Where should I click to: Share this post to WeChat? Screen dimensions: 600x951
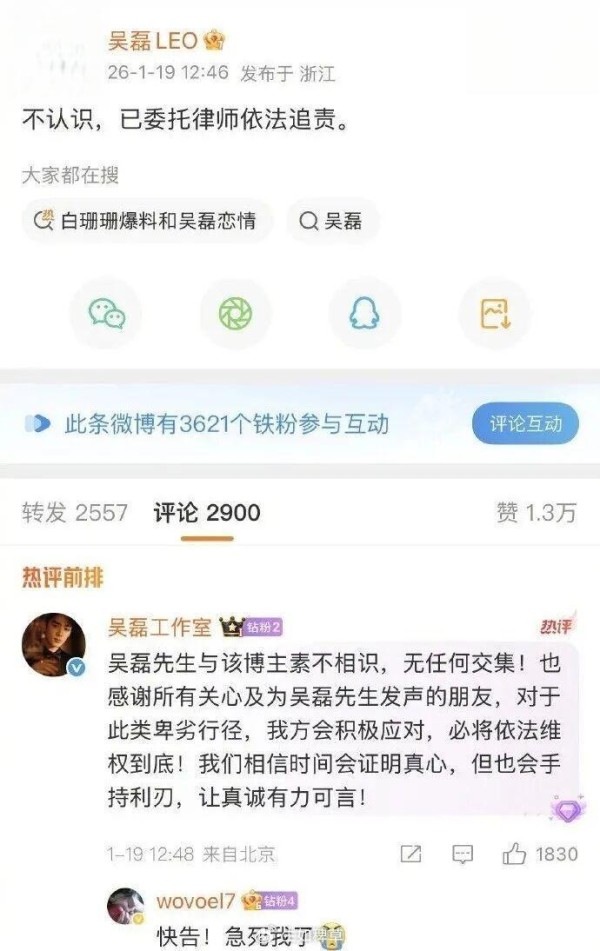[x=107, y=314]
